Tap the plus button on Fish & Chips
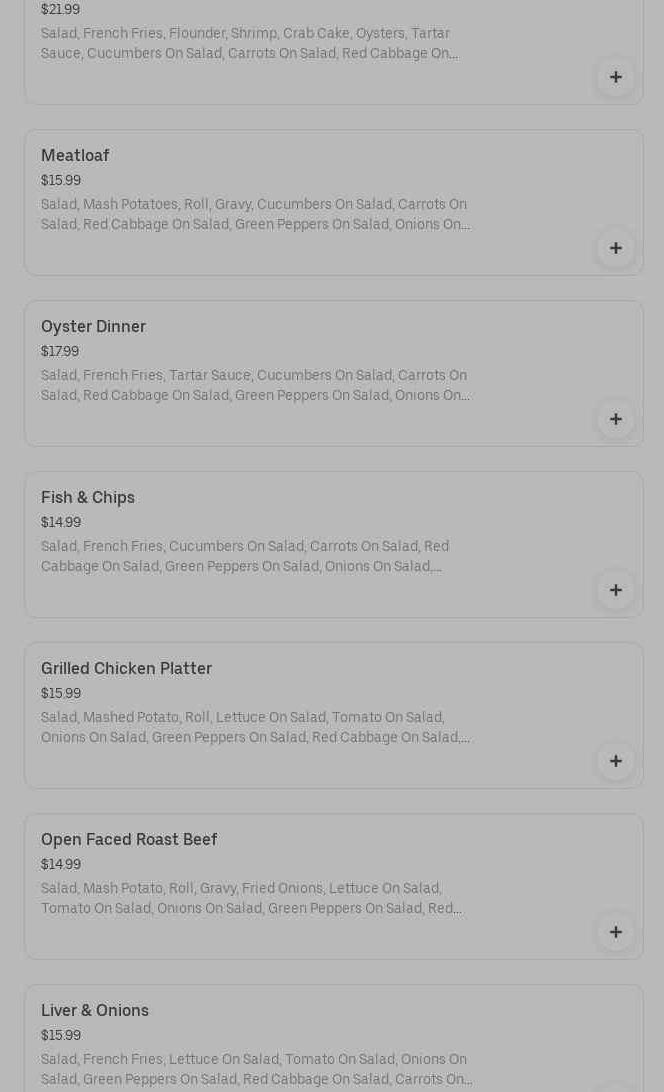Image resolution: width=664 pixels, height=1092 pixels. coord(615,590)
